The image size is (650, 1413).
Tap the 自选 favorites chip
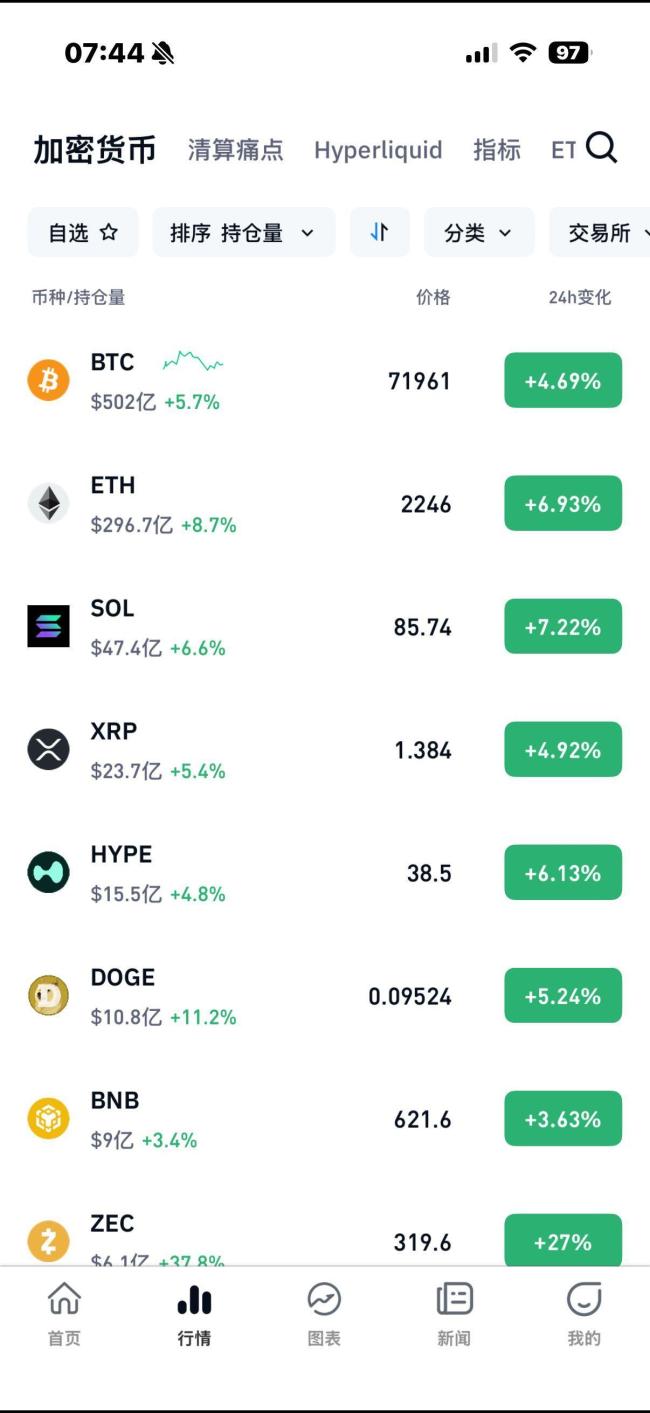[83, 233]
